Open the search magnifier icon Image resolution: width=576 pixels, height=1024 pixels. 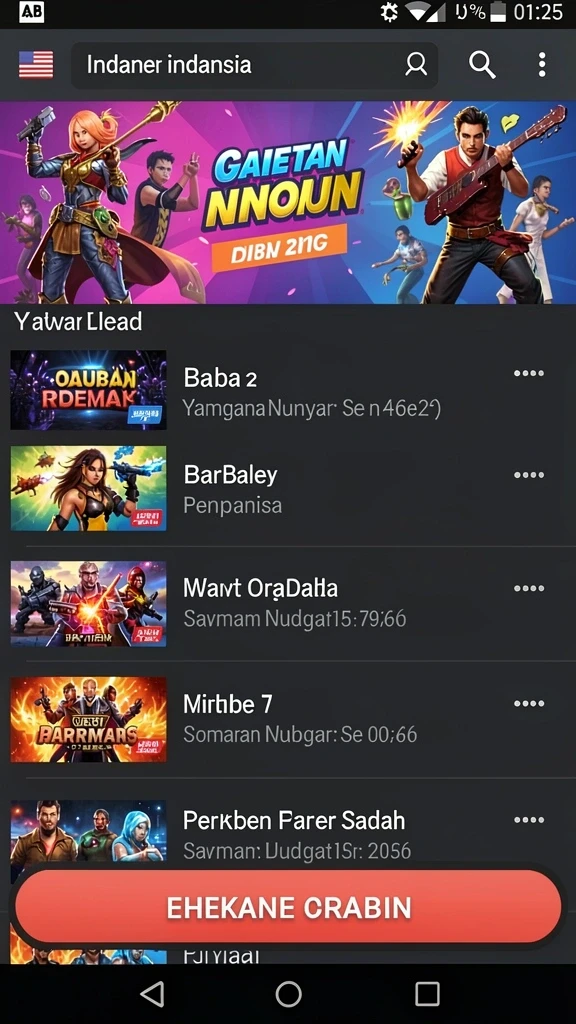tap(482, 65)
